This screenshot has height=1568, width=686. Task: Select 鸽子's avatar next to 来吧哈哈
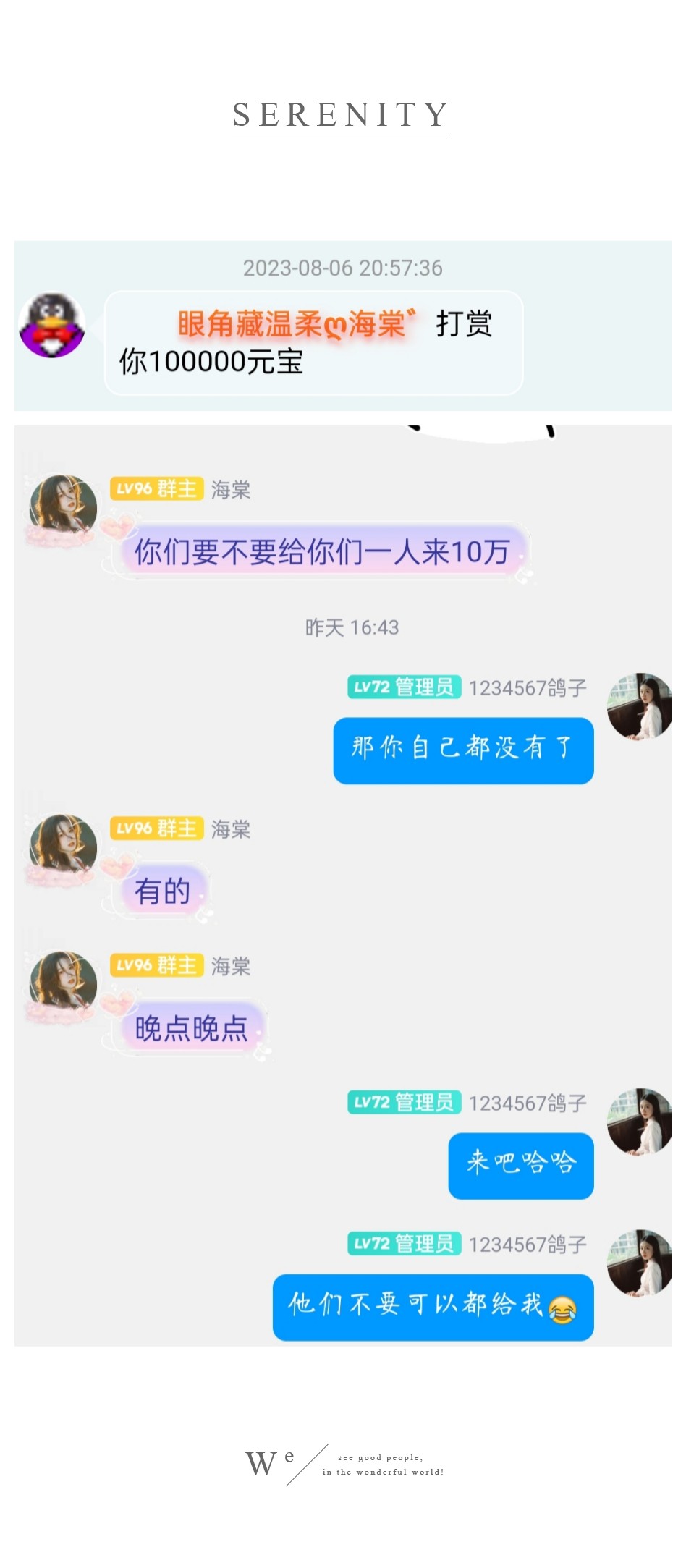click(x=640, y=1121)
